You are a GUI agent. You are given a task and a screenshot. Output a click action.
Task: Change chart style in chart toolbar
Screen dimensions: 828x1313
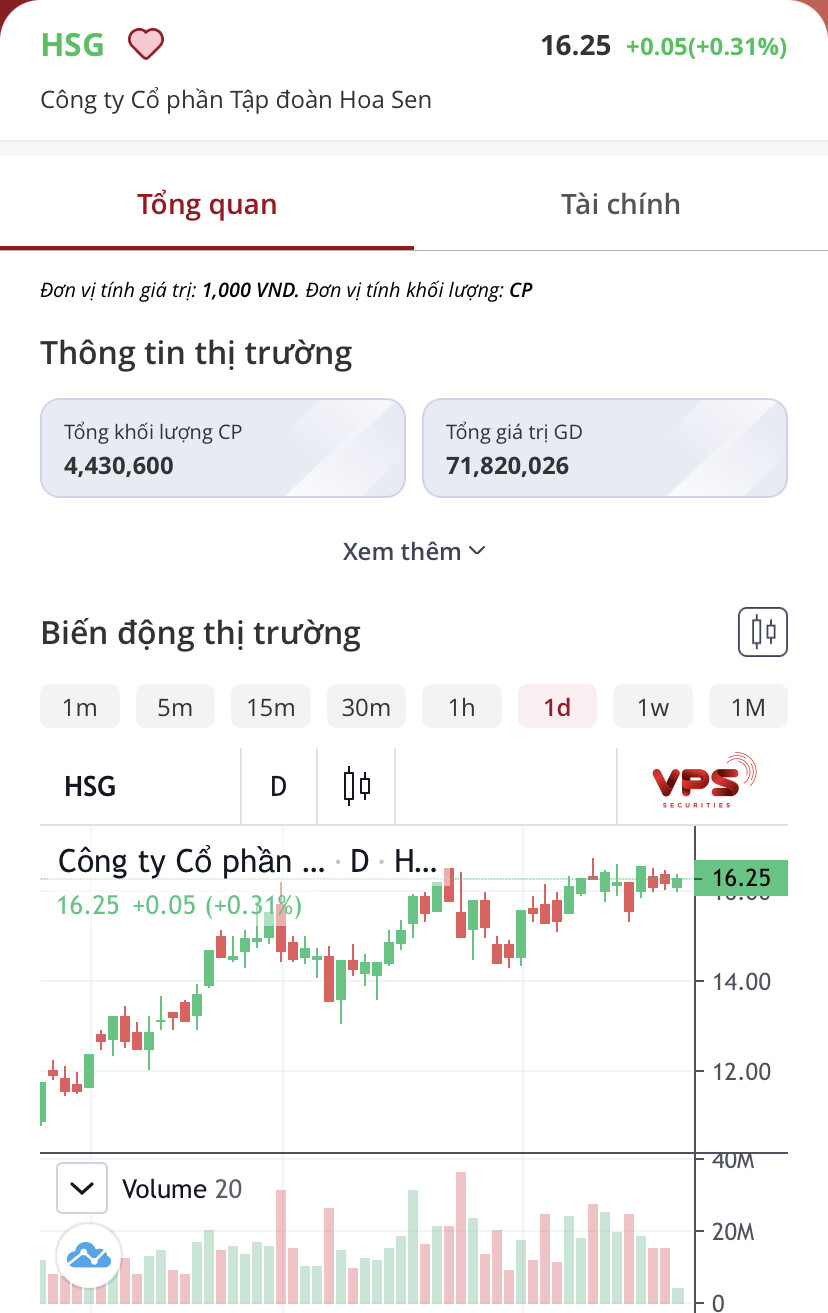click(x=356, y=786)
